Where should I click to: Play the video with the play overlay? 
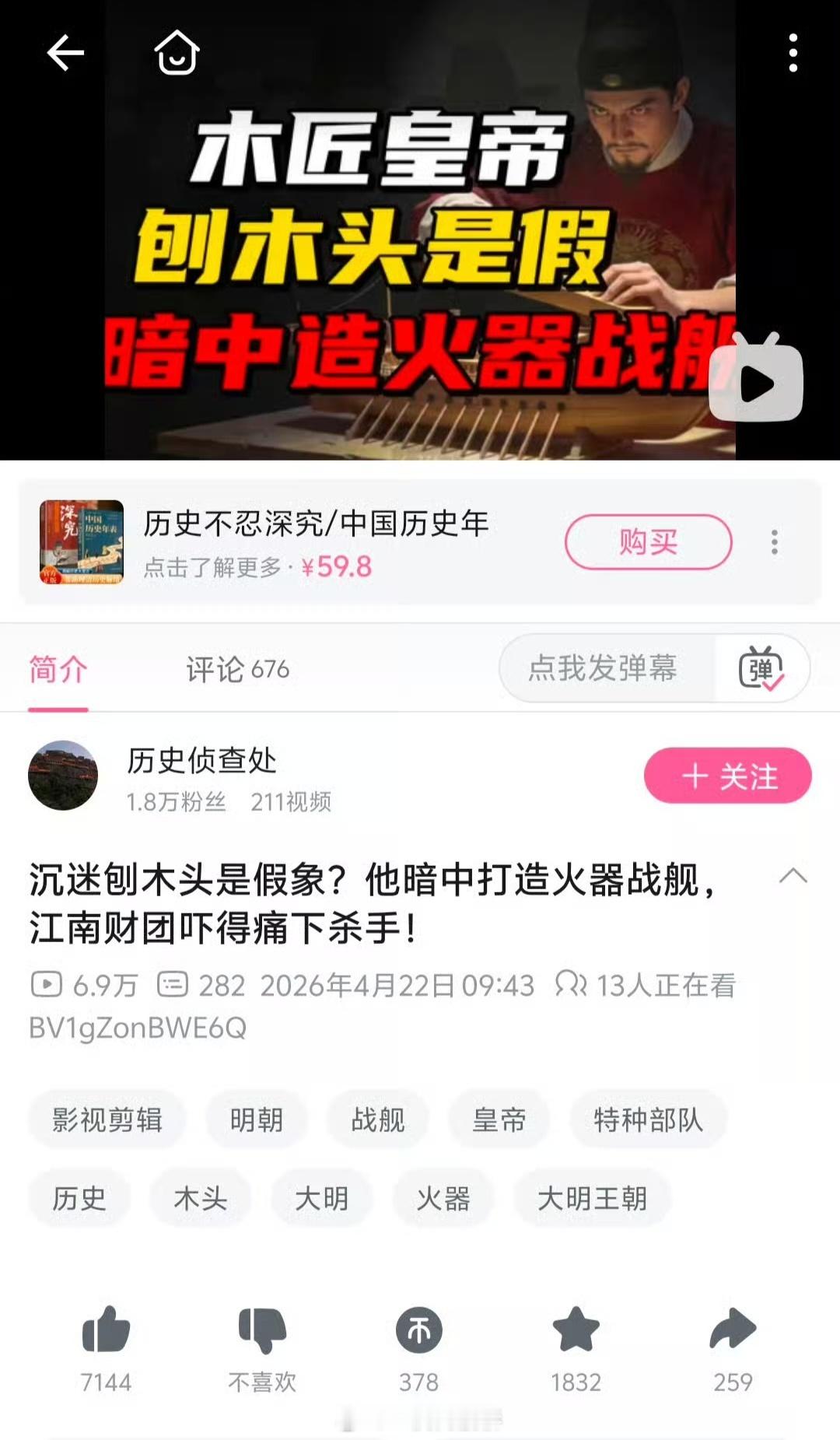coord(755,381)
